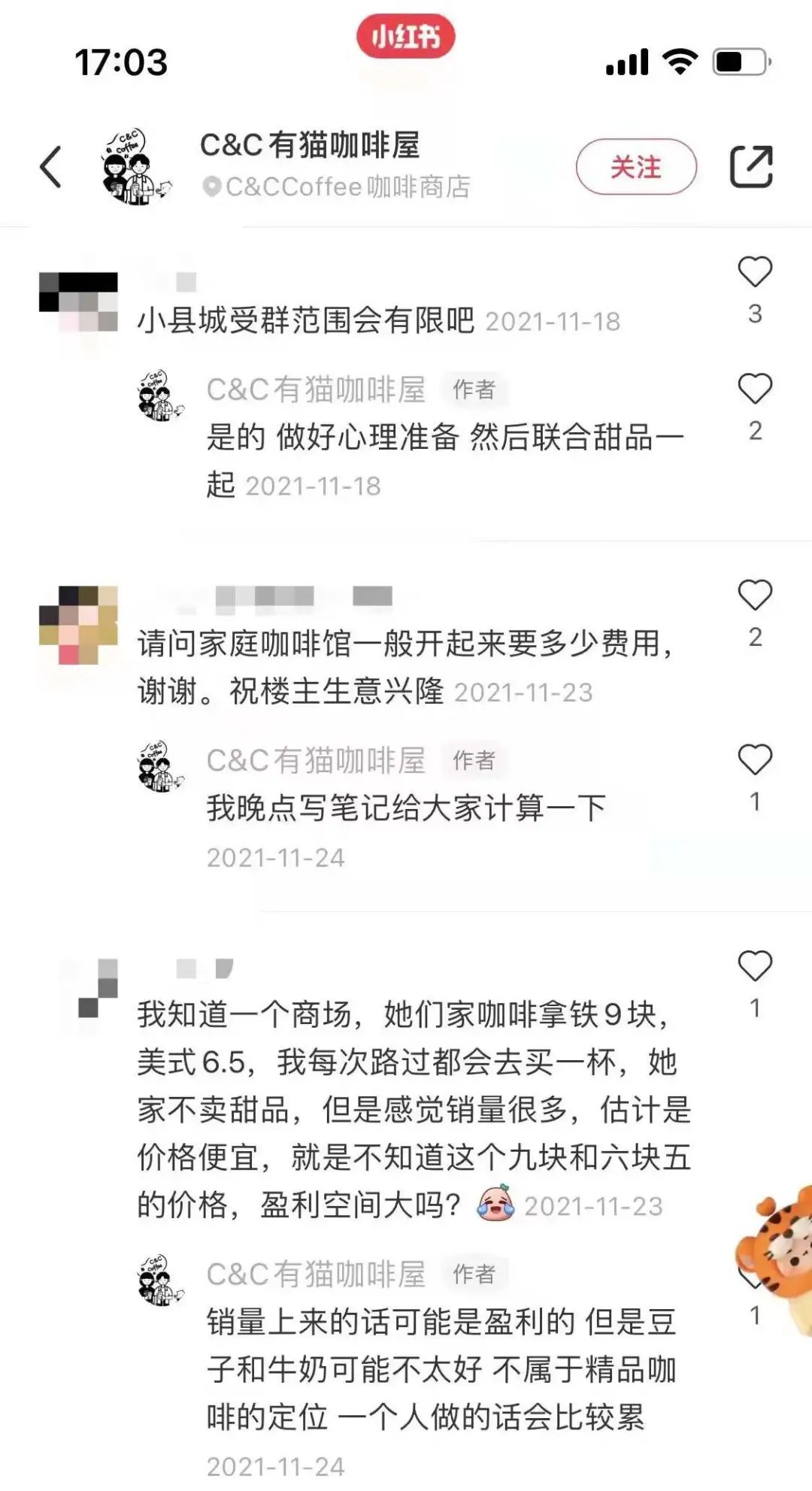Image resolution: width=812 pixels, height=1491 pixels.
Task: Open commenter avatar beside 请问家庭咖啡馆 comment
Action: coord(78,624)
